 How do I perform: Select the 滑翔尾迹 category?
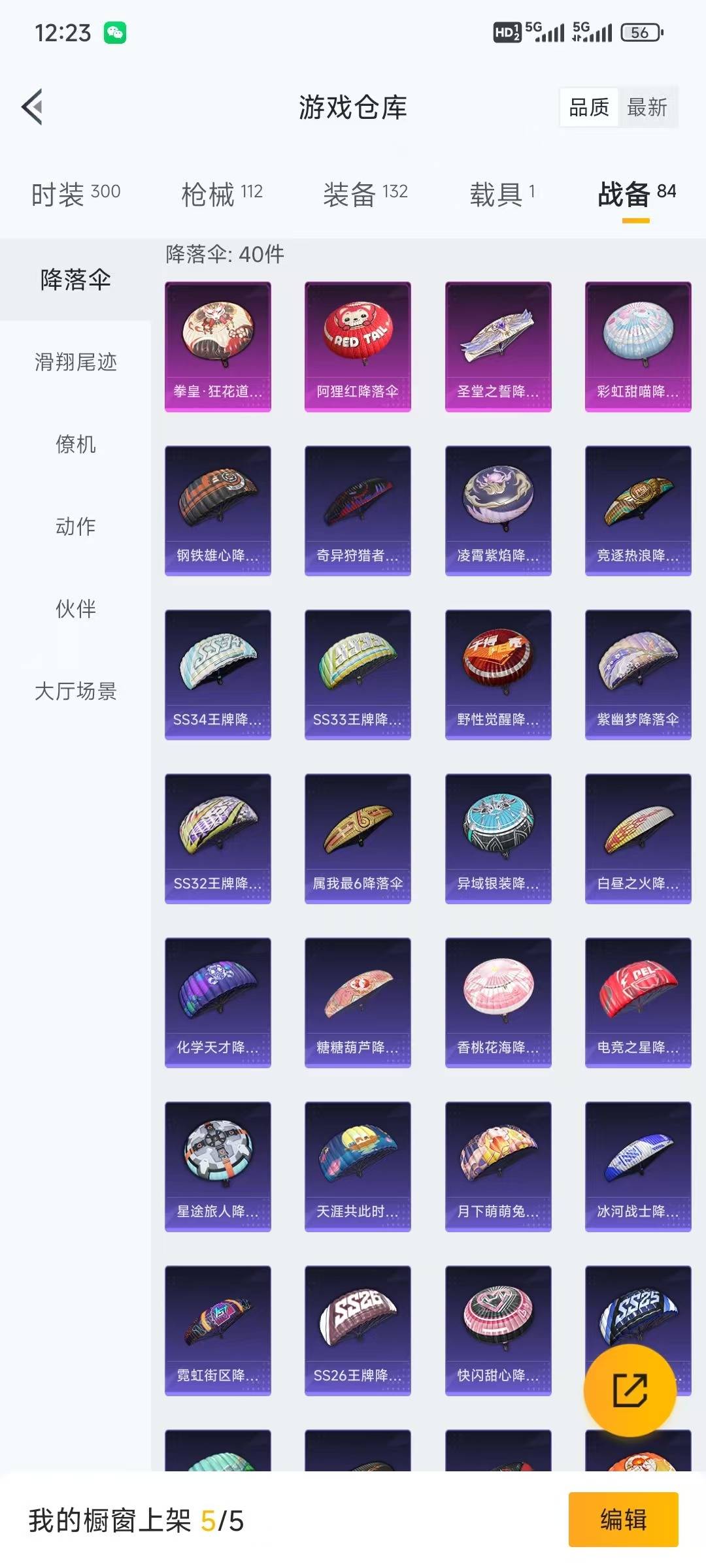(76, 362)
